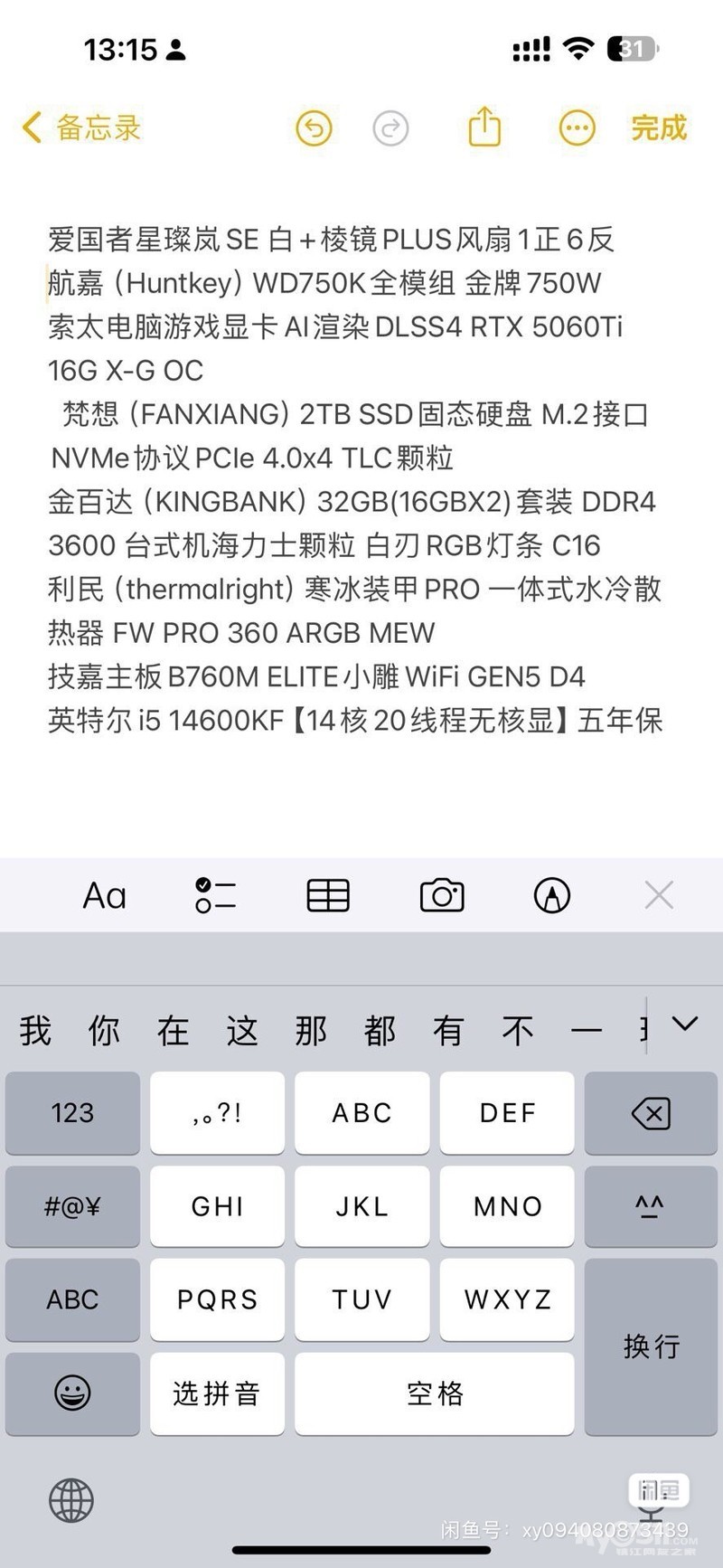
Task: Expand the candidate word list
Action: 685,1025
